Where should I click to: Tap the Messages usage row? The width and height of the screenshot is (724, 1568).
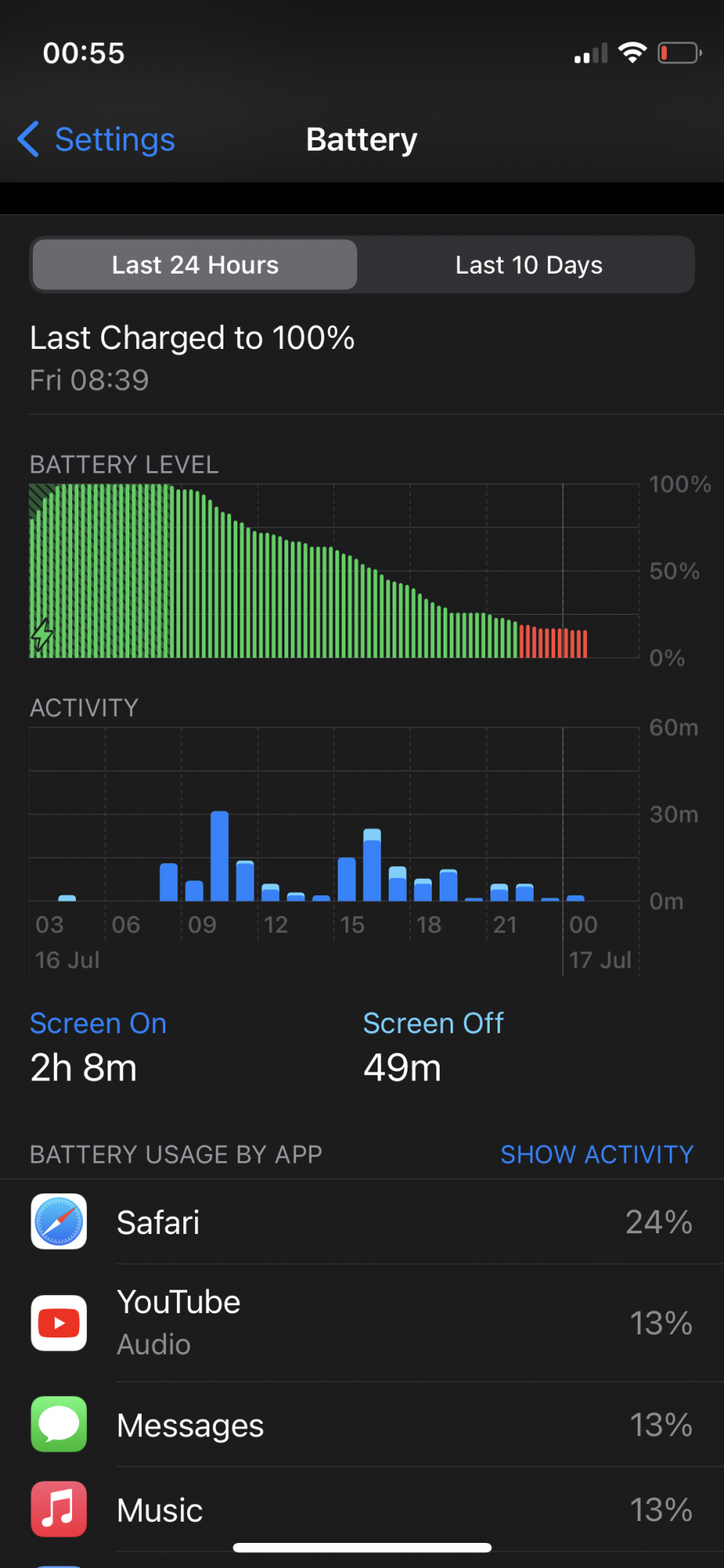pyautogui.click(x=362, y=1425)
